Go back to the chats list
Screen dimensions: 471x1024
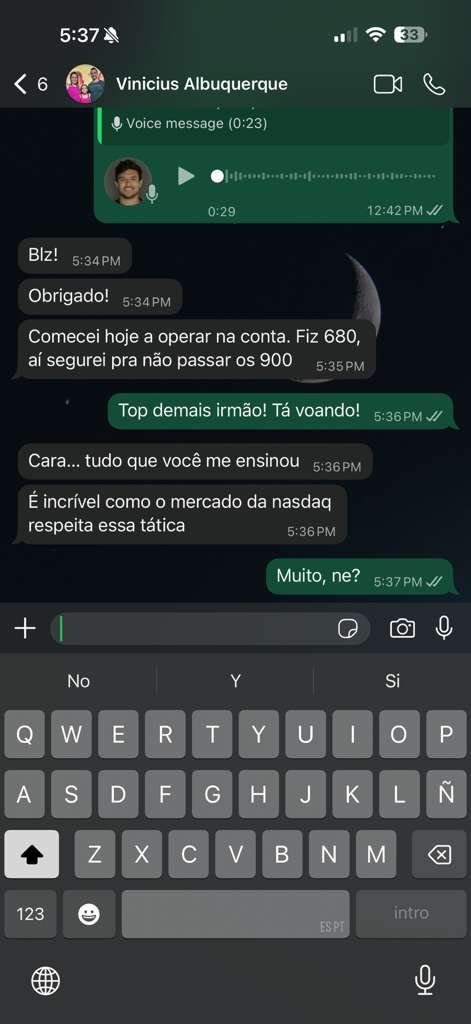click(x=30, y=84)
